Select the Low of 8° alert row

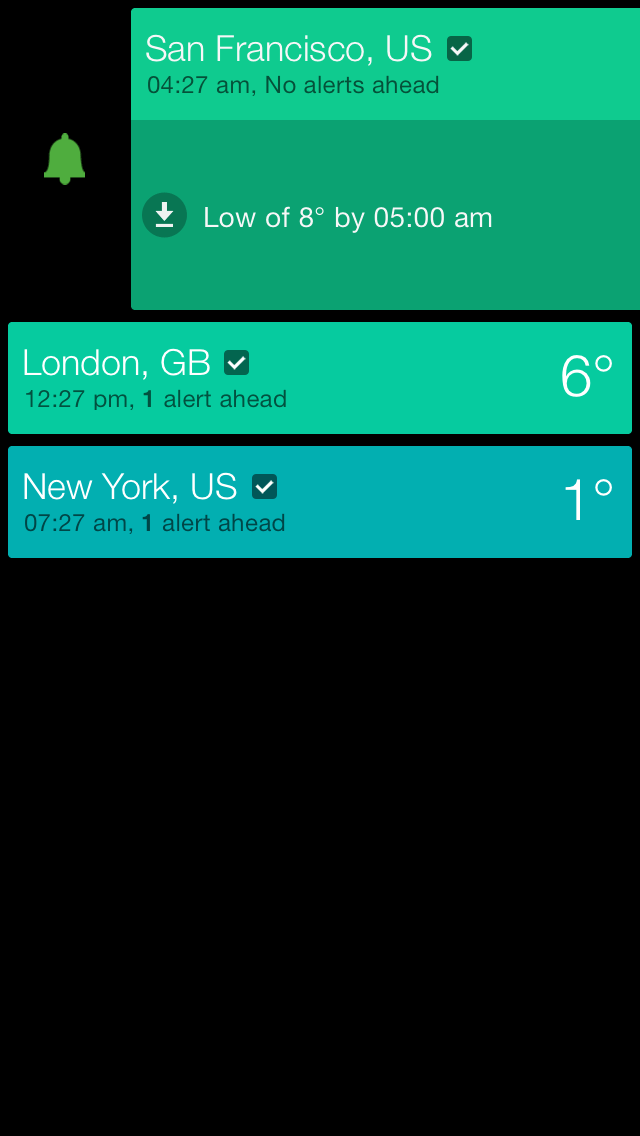click(x=386, y=215)
